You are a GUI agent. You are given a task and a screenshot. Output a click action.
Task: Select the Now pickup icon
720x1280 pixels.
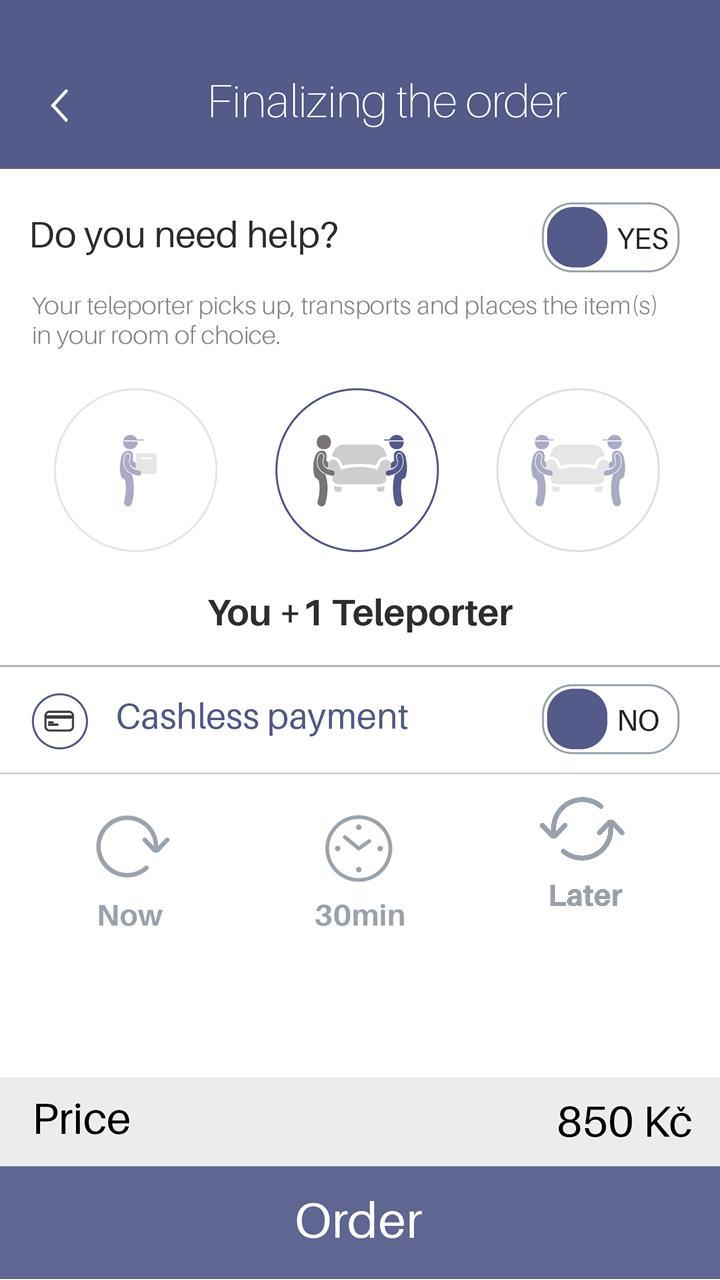(129, 845)
